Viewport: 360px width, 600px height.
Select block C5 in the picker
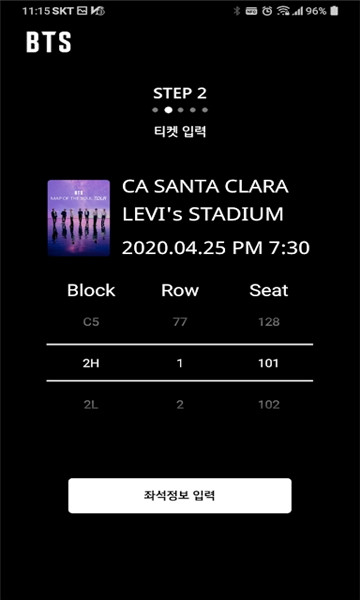tap(91, 322)
